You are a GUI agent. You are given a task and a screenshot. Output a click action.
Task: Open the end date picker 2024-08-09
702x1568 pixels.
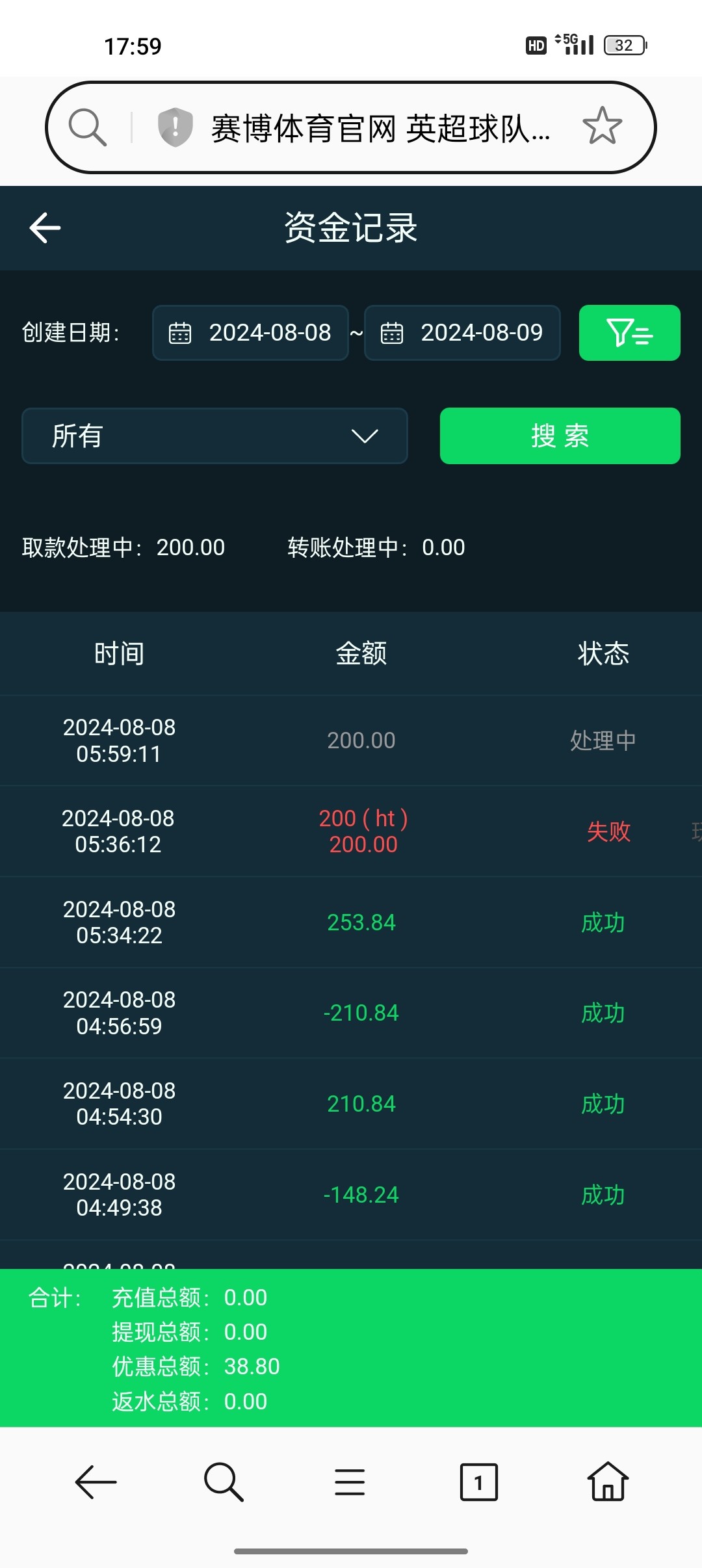462,333
